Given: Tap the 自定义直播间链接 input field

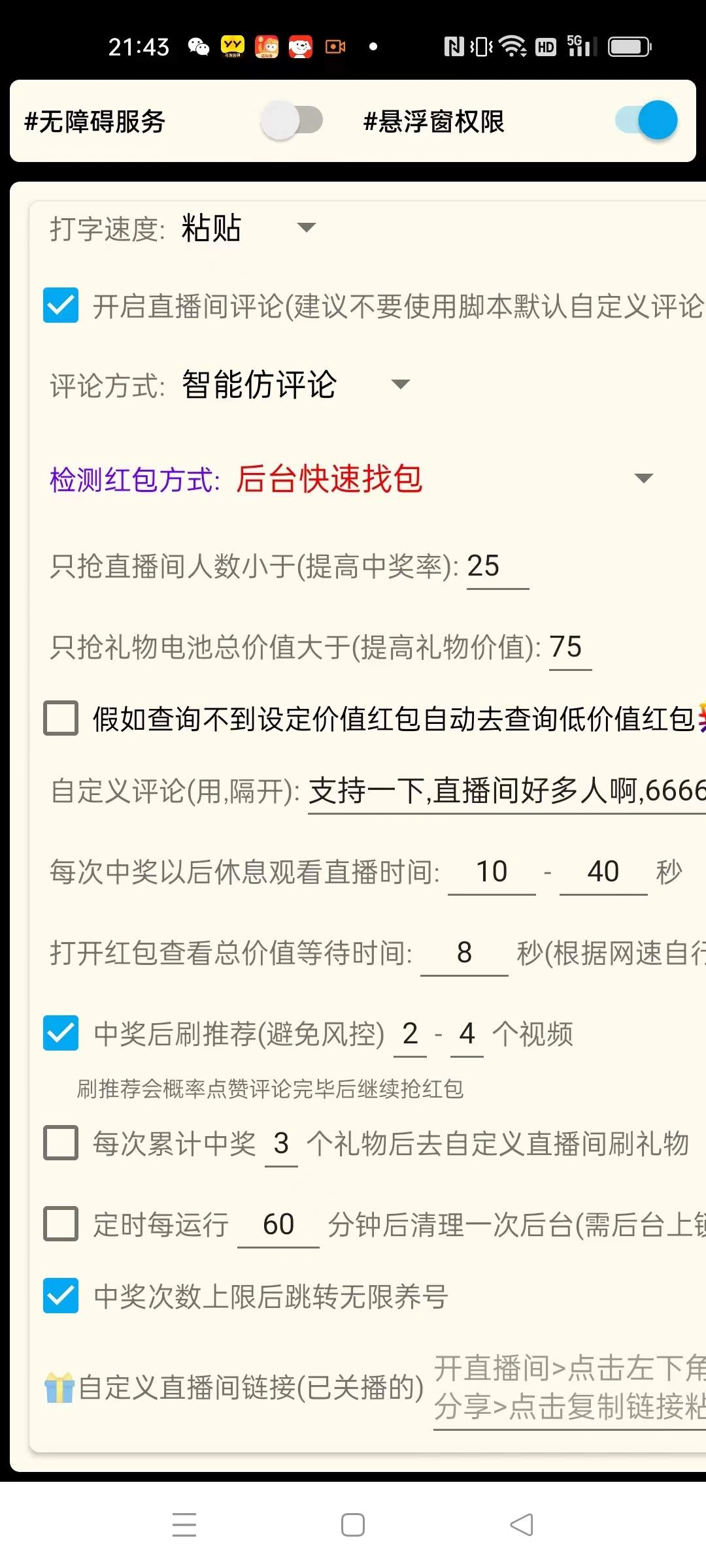Looking at the screenshot, I should pyautogui.click(x=569, y=1388).
